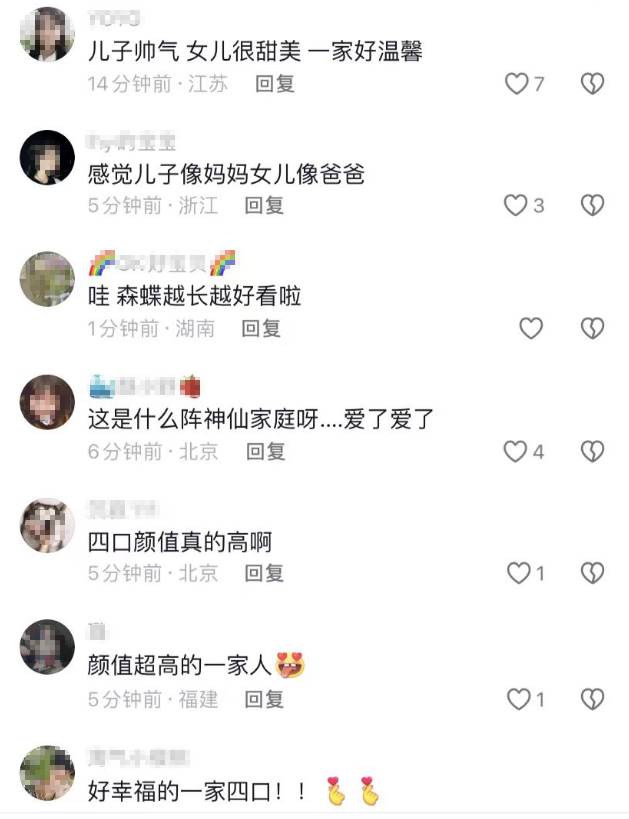Viewport: 629px width, 819px height.
Task: Open avatar of the '好幸福的一家四口' commenter
Action: point(47,773)
